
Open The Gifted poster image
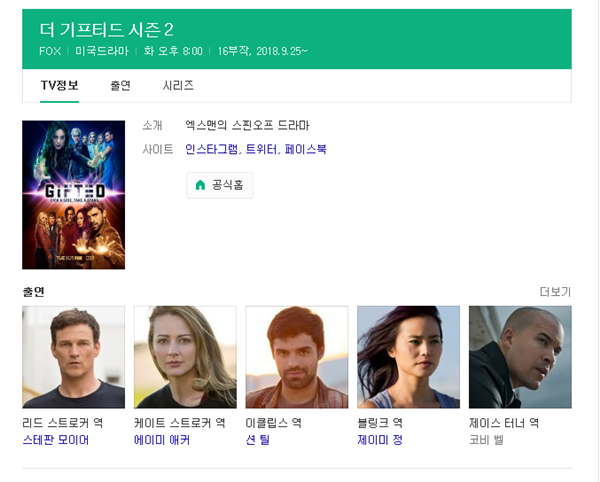pyautogui.click(x=73, y=195)
